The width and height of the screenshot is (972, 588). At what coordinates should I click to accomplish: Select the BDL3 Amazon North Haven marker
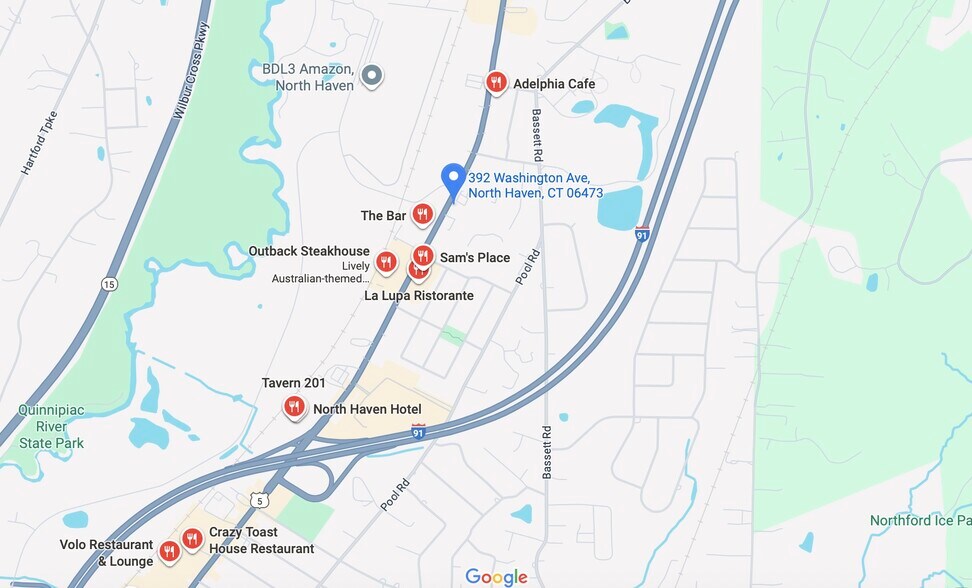coord(372,75)
